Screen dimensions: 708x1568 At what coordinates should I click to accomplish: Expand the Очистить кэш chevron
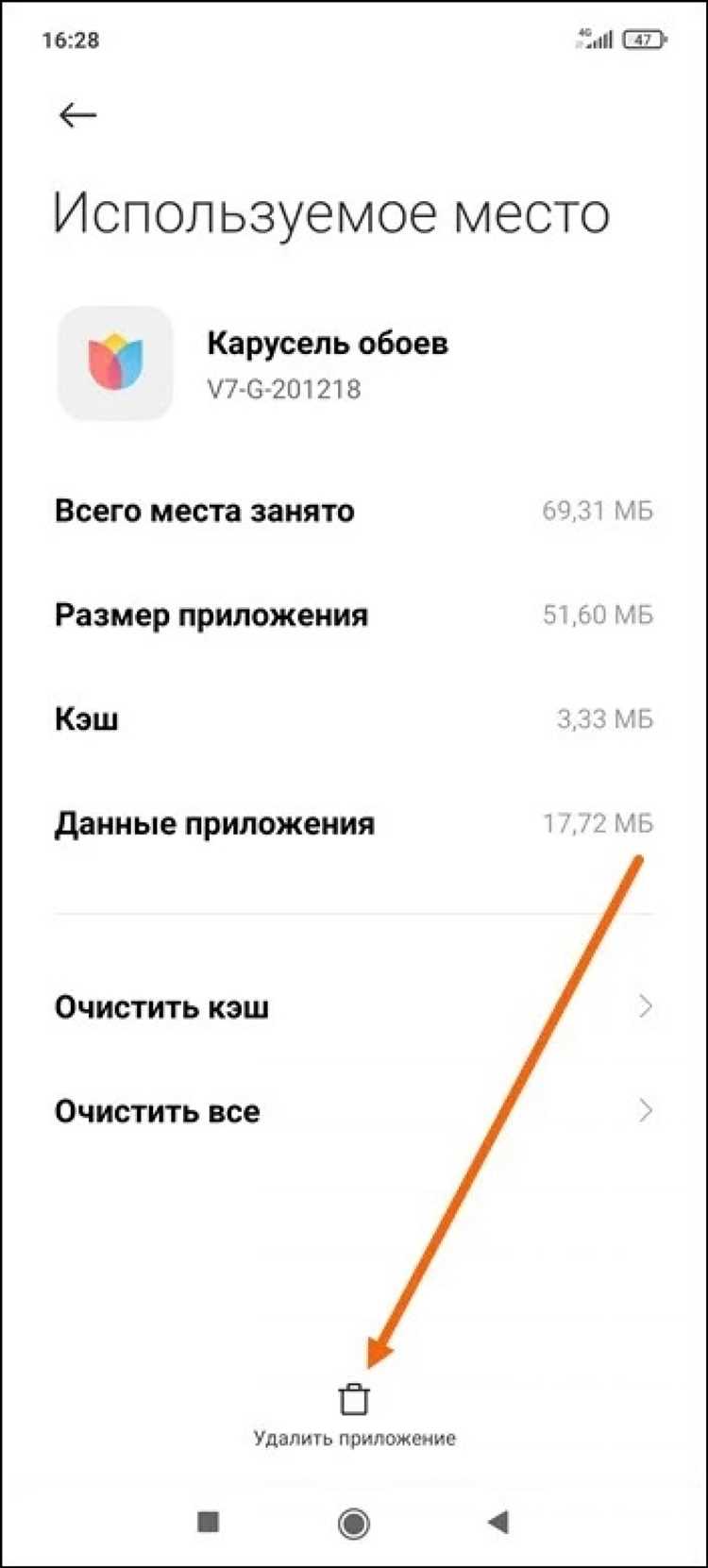(646, 1006)
